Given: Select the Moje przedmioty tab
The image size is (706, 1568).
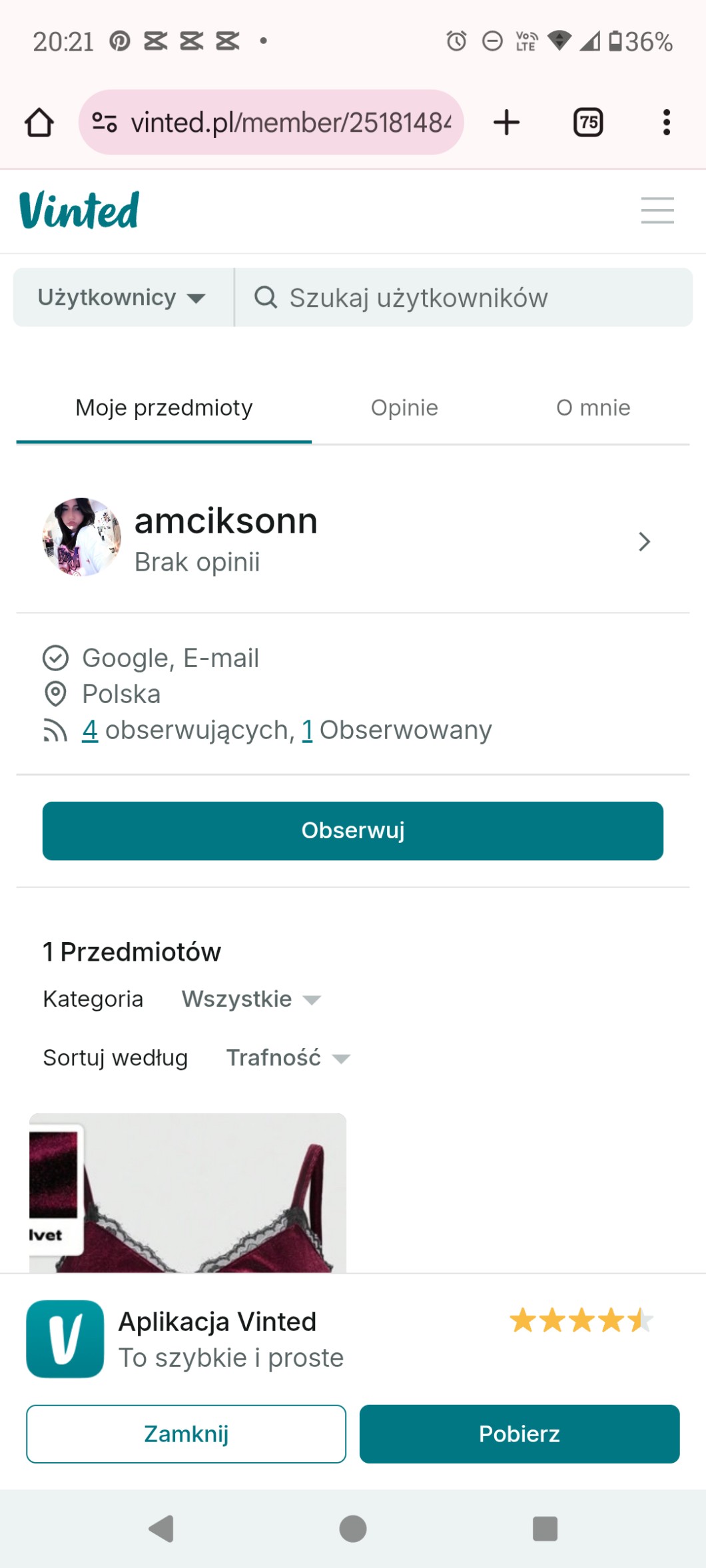Looking at the screenshot, I should click(x=164, y=407).
